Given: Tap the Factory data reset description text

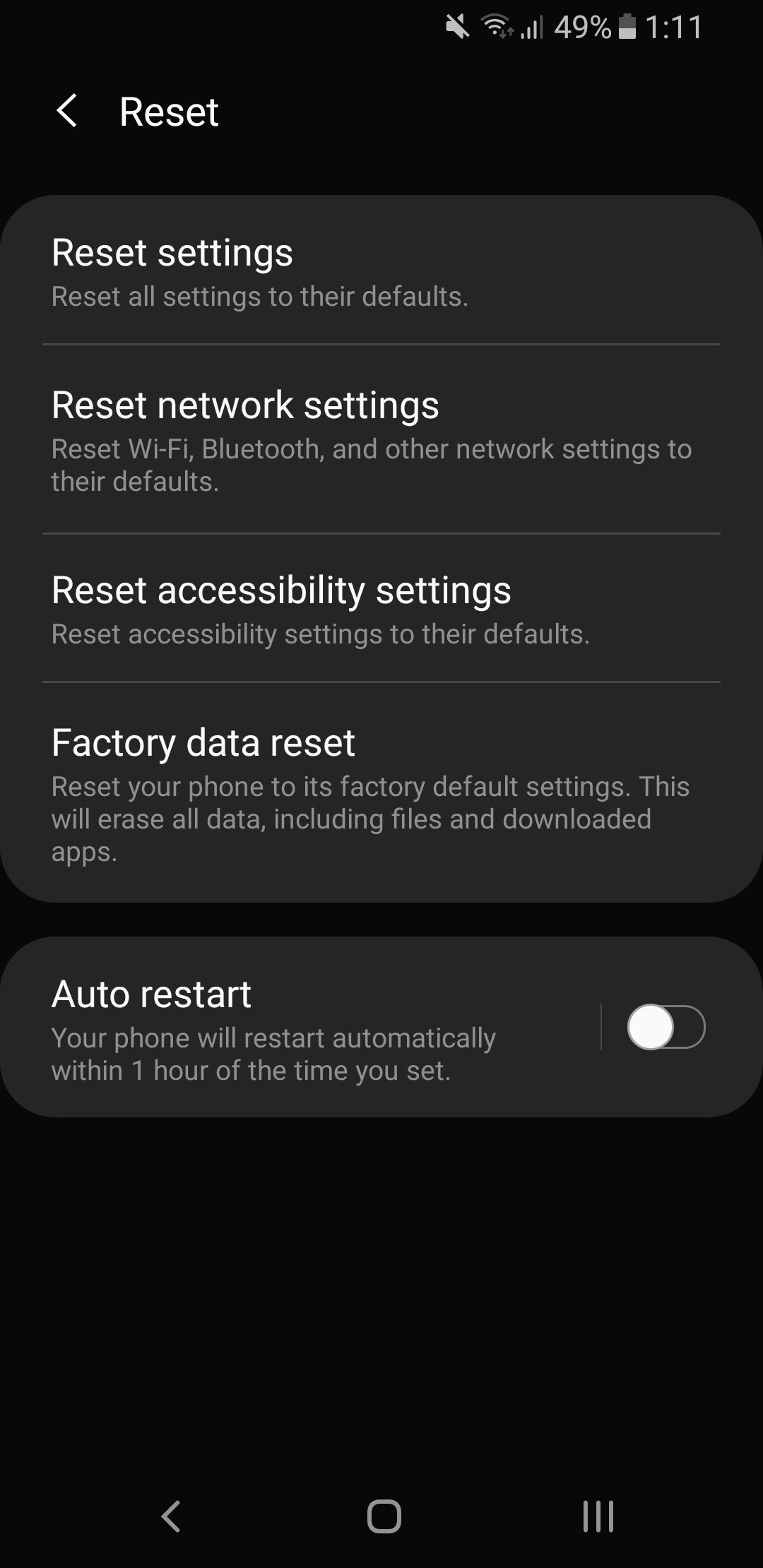Looking at the screenshot, I should tap(371, 819).
